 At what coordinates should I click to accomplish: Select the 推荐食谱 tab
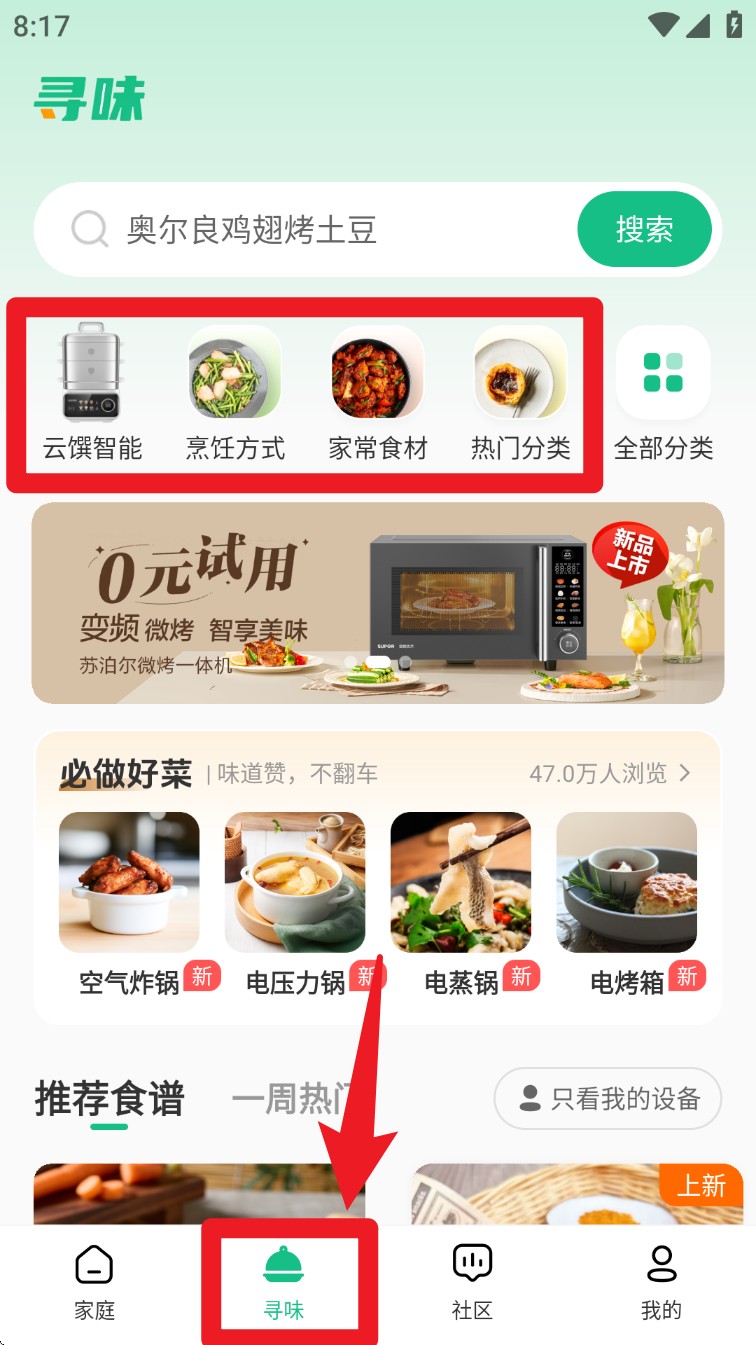[110, 1099]
